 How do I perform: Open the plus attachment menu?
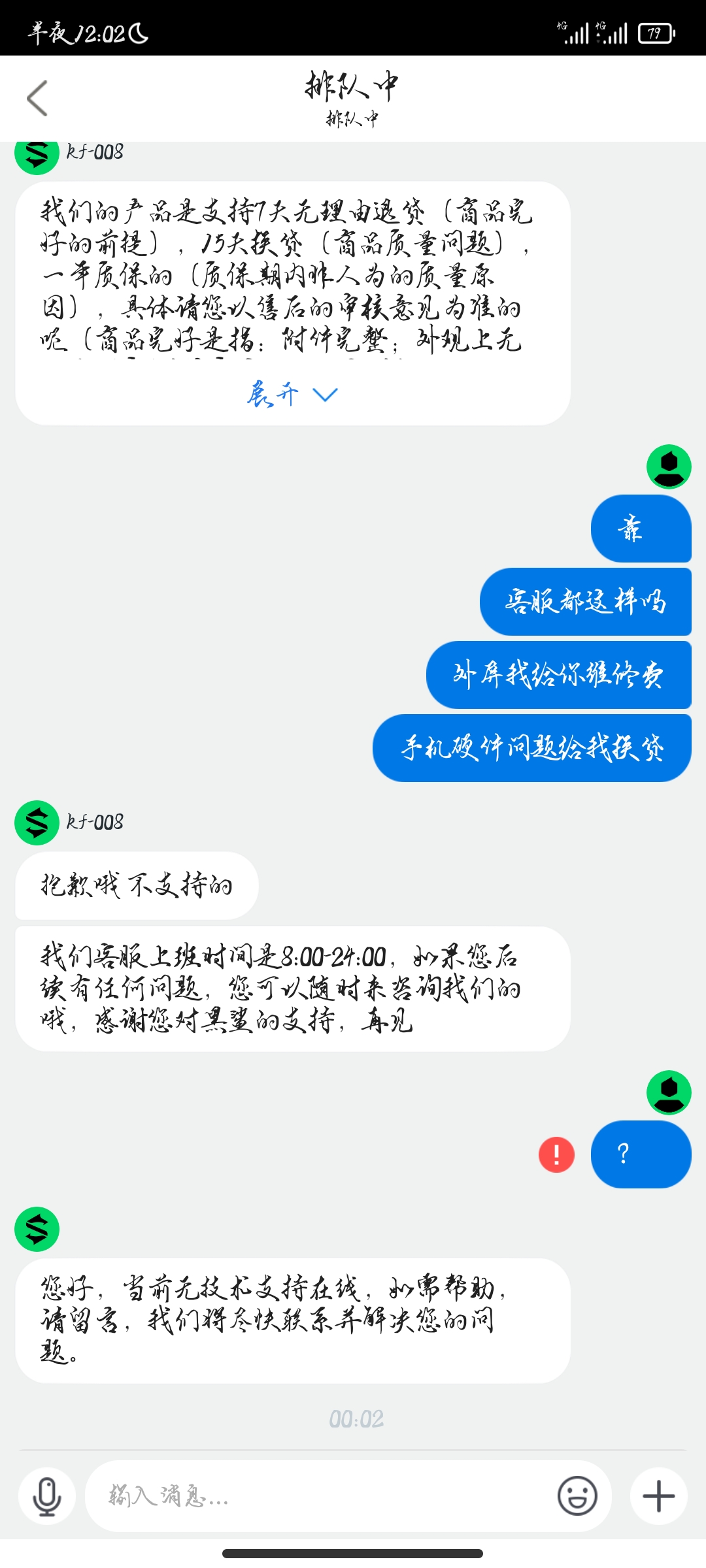(658, 1496)
